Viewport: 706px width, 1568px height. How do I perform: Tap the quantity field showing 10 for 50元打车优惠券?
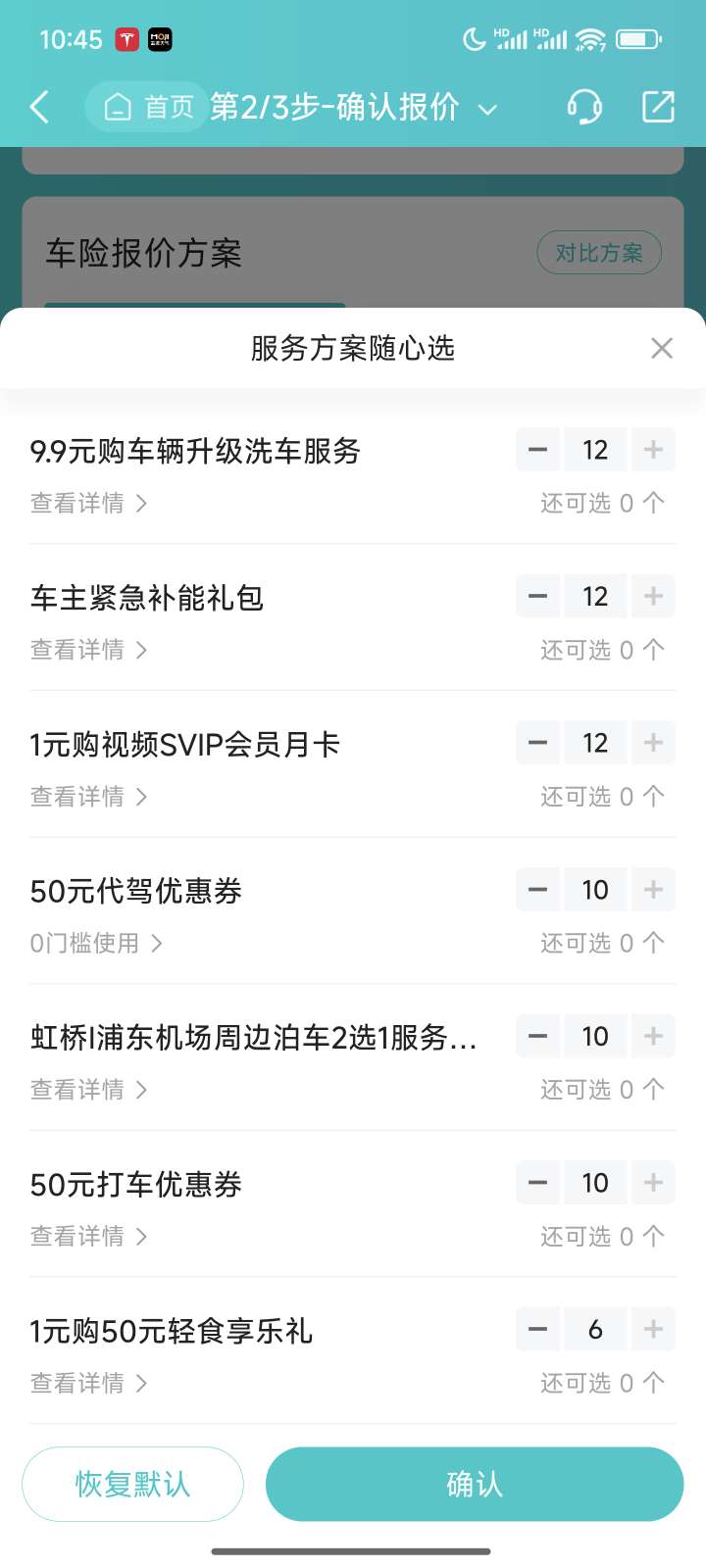pyautogui.click(x=594, y=1182)
